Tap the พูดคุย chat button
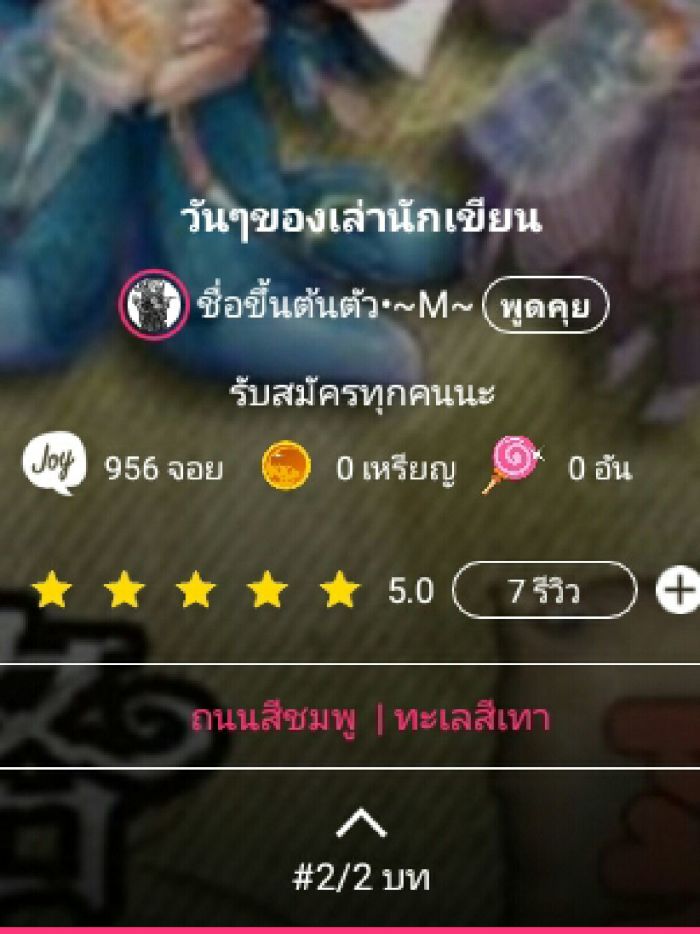 pyautogui.click(x=545, y=305)
